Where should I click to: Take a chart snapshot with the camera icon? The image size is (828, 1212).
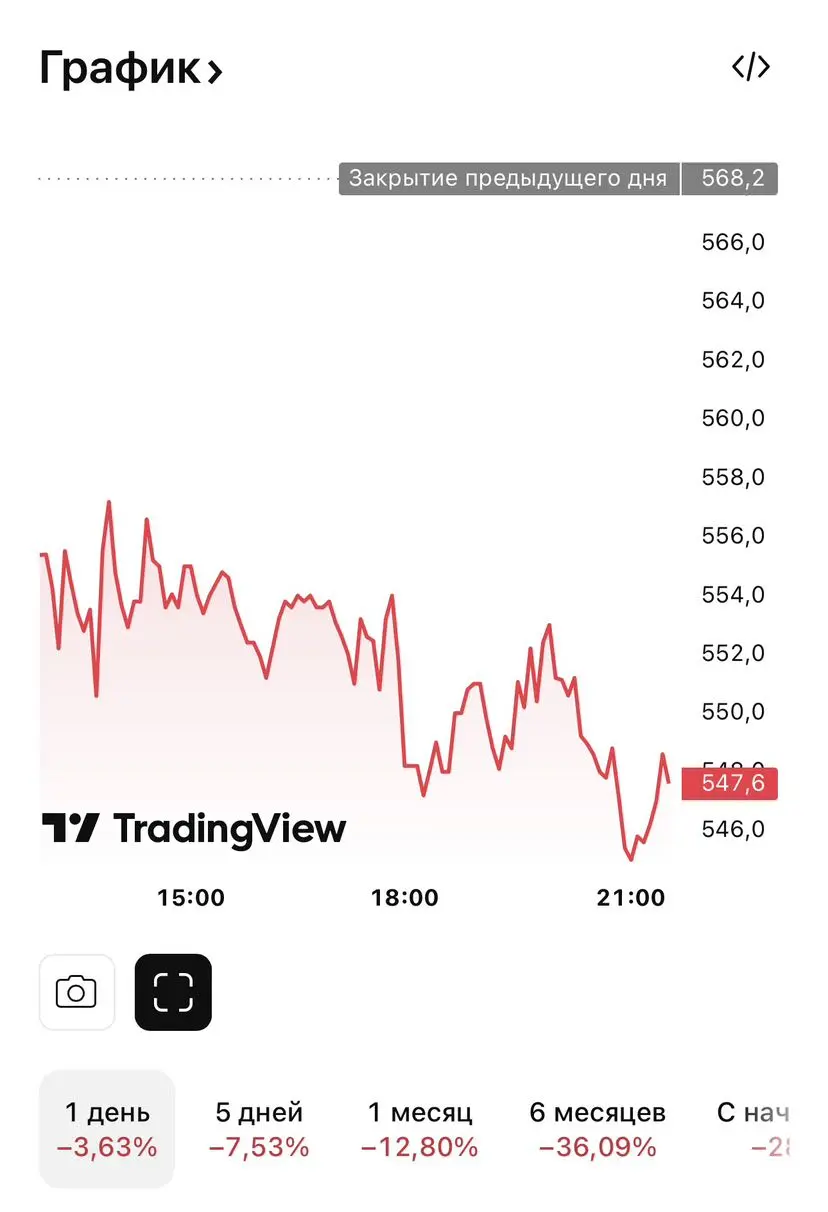(77, 992)
